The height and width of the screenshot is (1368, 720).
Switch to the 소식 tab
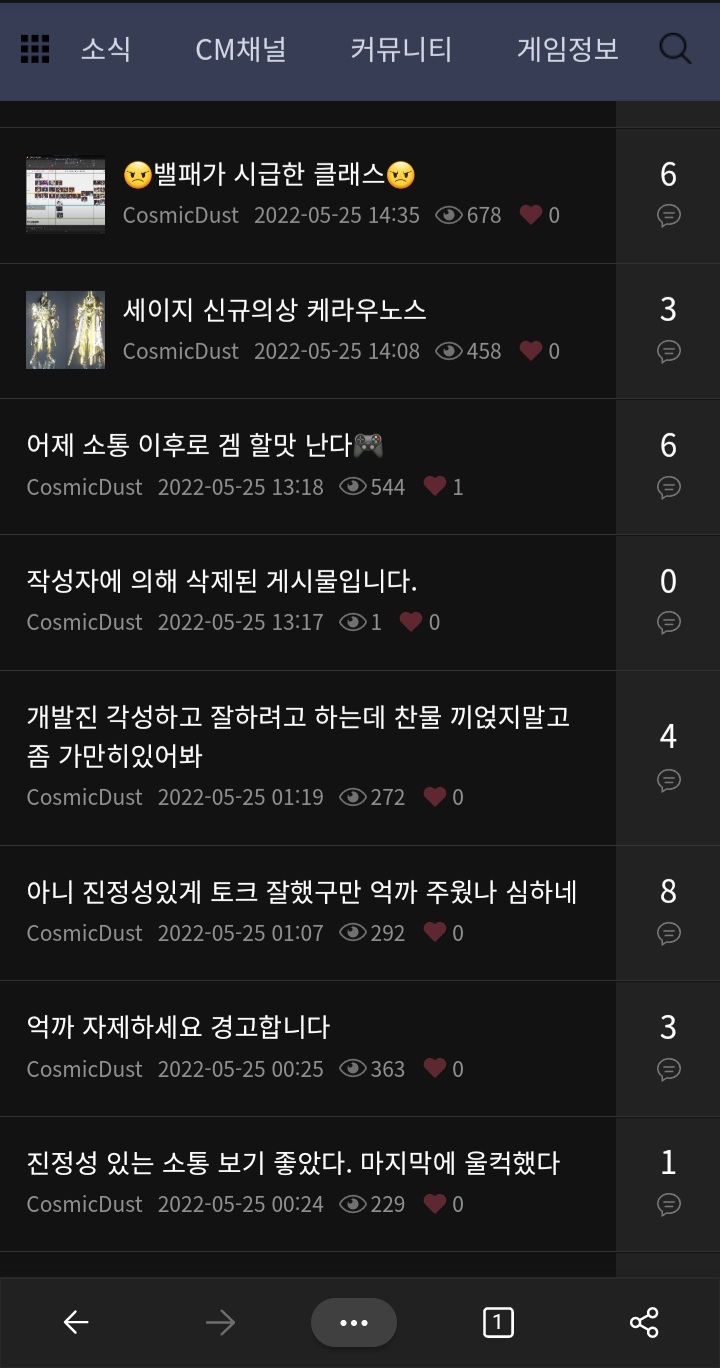106,49
